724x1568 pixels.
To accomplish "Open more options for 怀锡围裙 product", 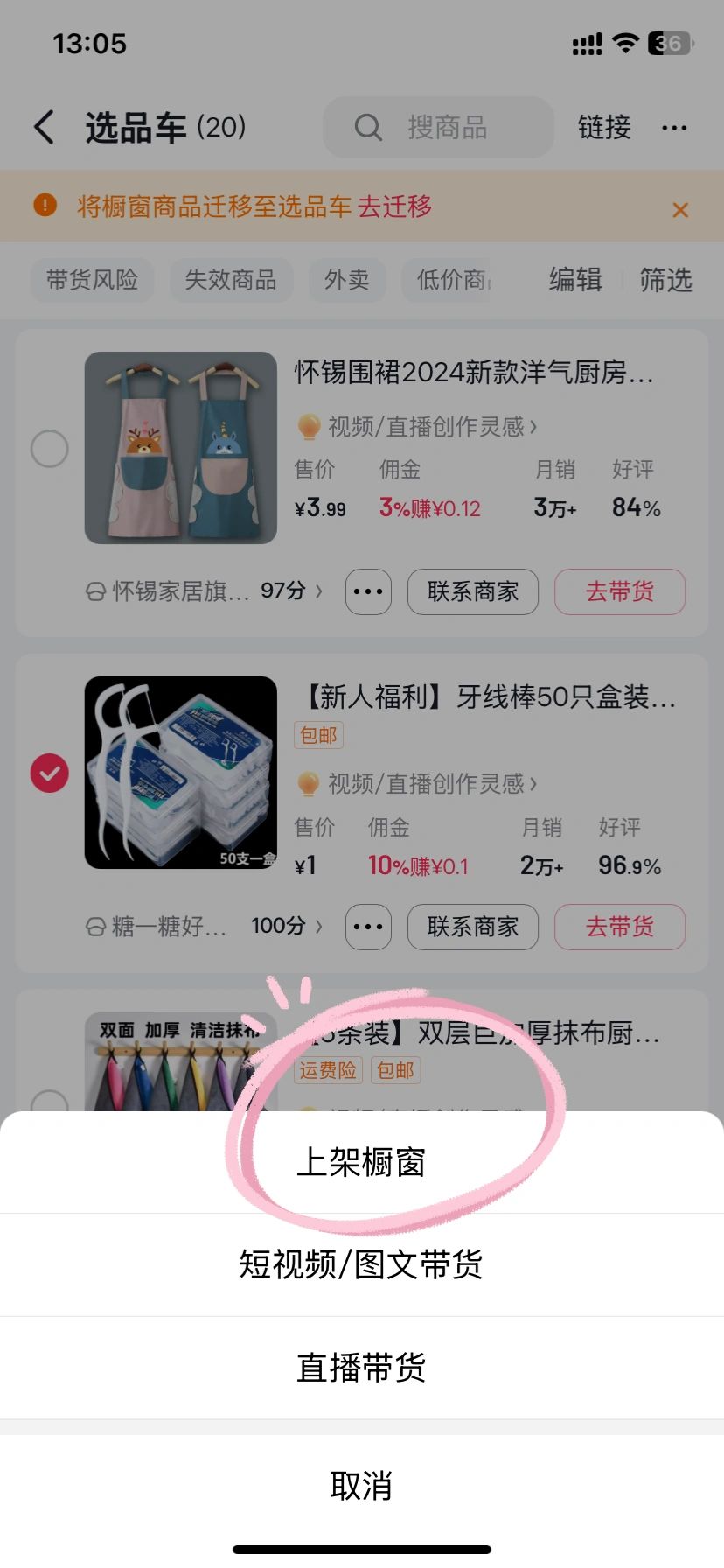I will point(368,591).
